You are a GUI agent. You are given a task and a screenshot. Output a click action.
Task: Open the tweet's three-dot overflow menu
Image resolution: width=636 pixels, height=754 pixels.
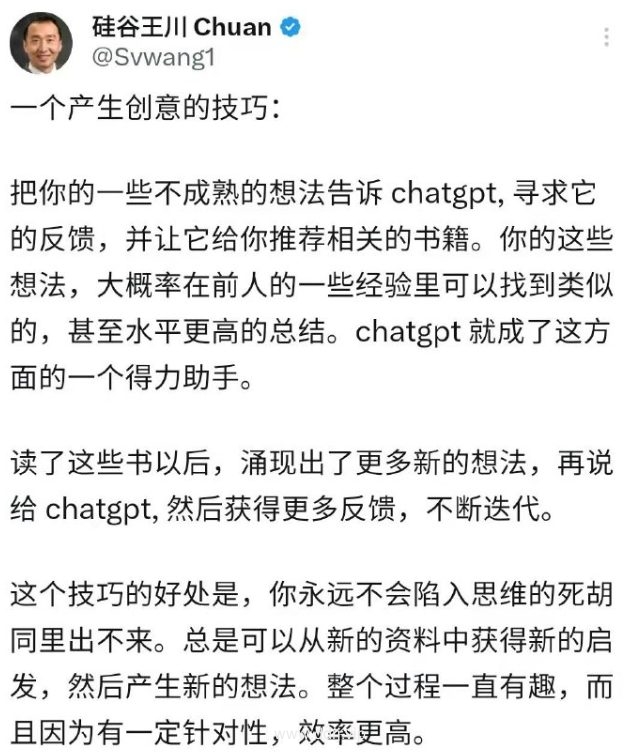click(x=606, y=38)
